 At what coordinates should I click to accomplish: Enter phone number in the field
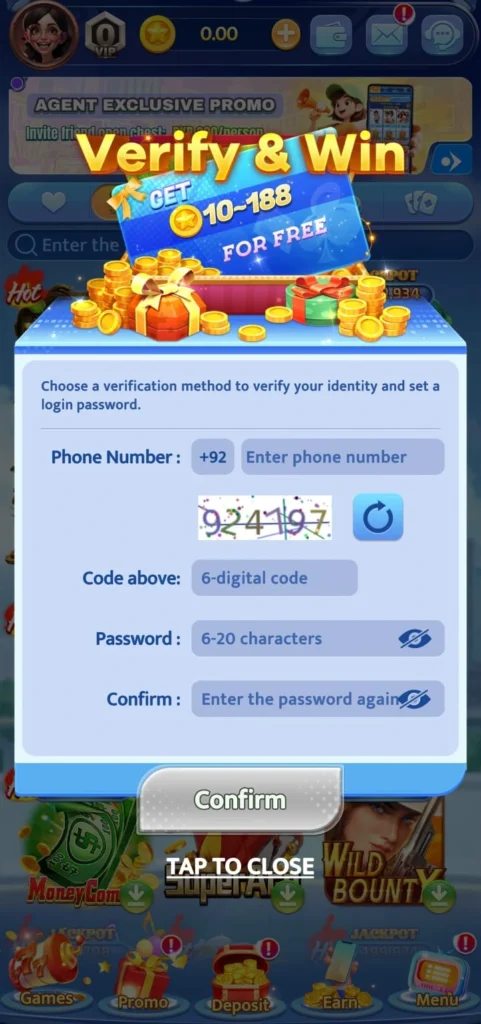pos(343,457)
